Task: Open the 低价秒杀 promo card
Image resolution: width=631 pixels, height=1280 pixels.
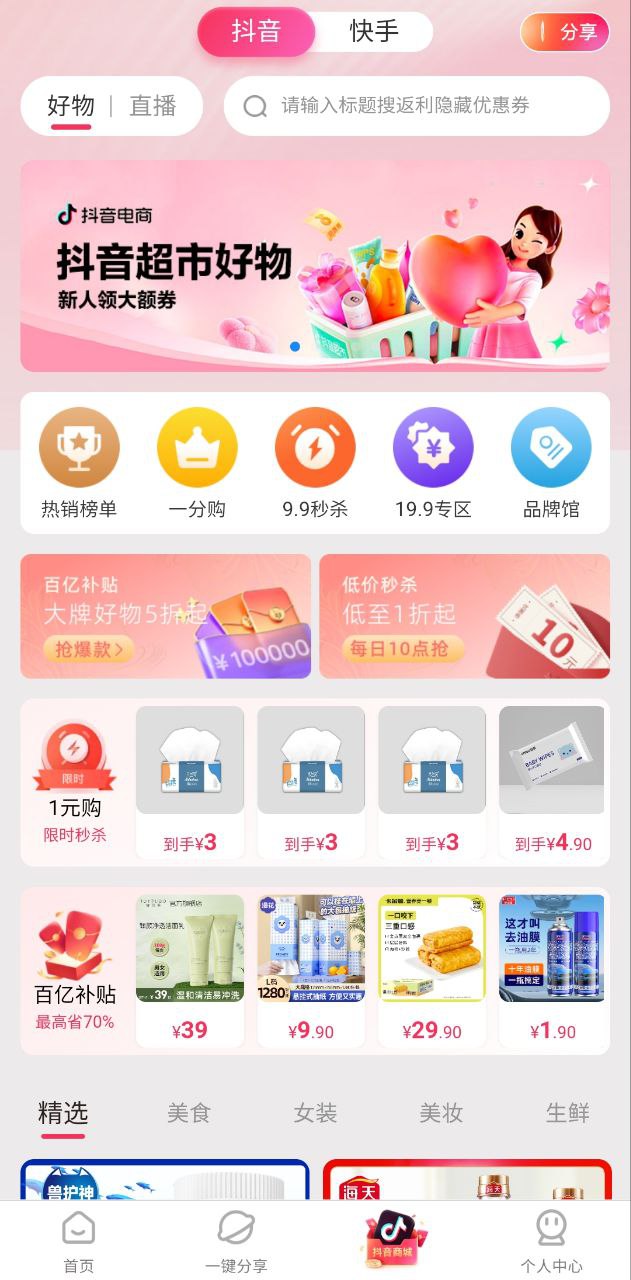Action: [x=464, y=616]
